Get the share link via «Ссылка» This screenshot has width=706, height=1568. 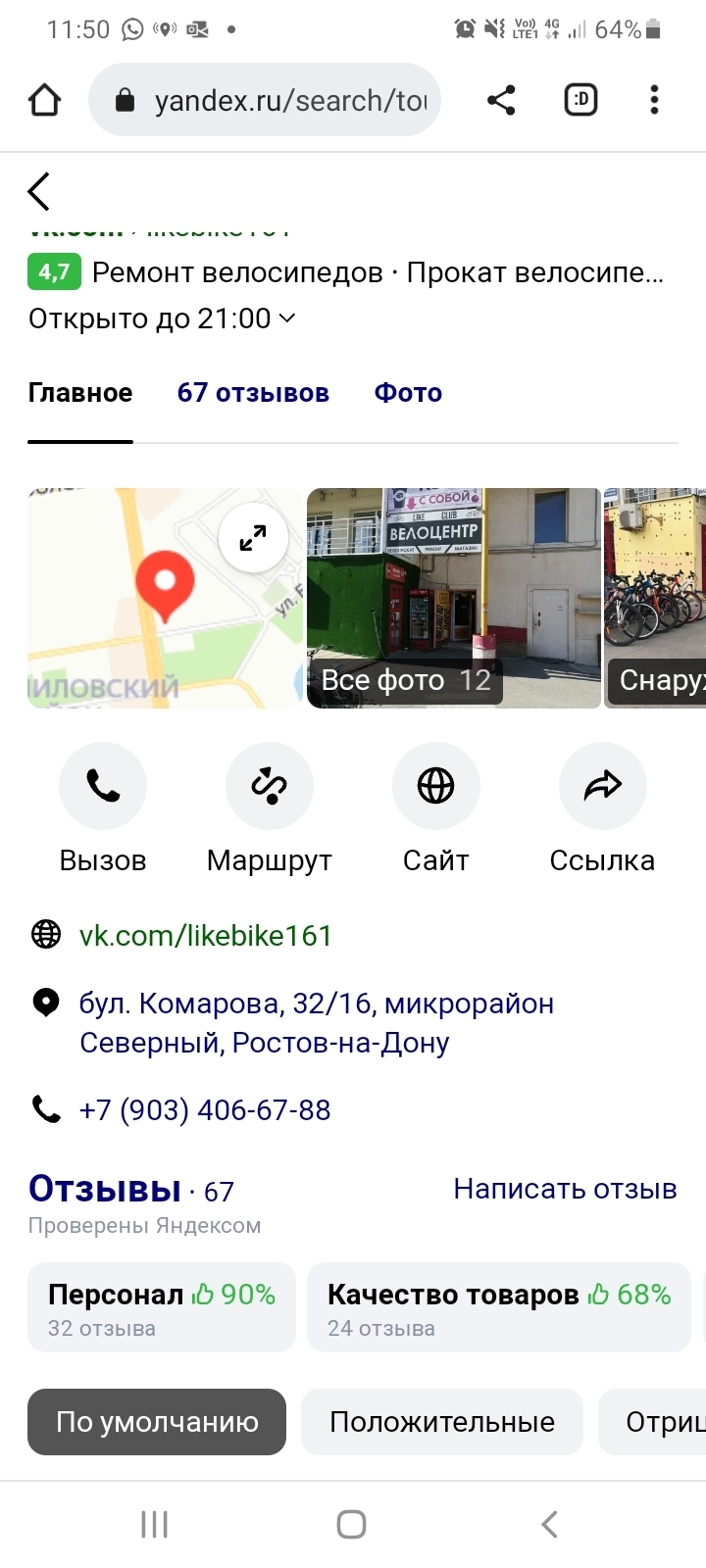tap(602, 786)
